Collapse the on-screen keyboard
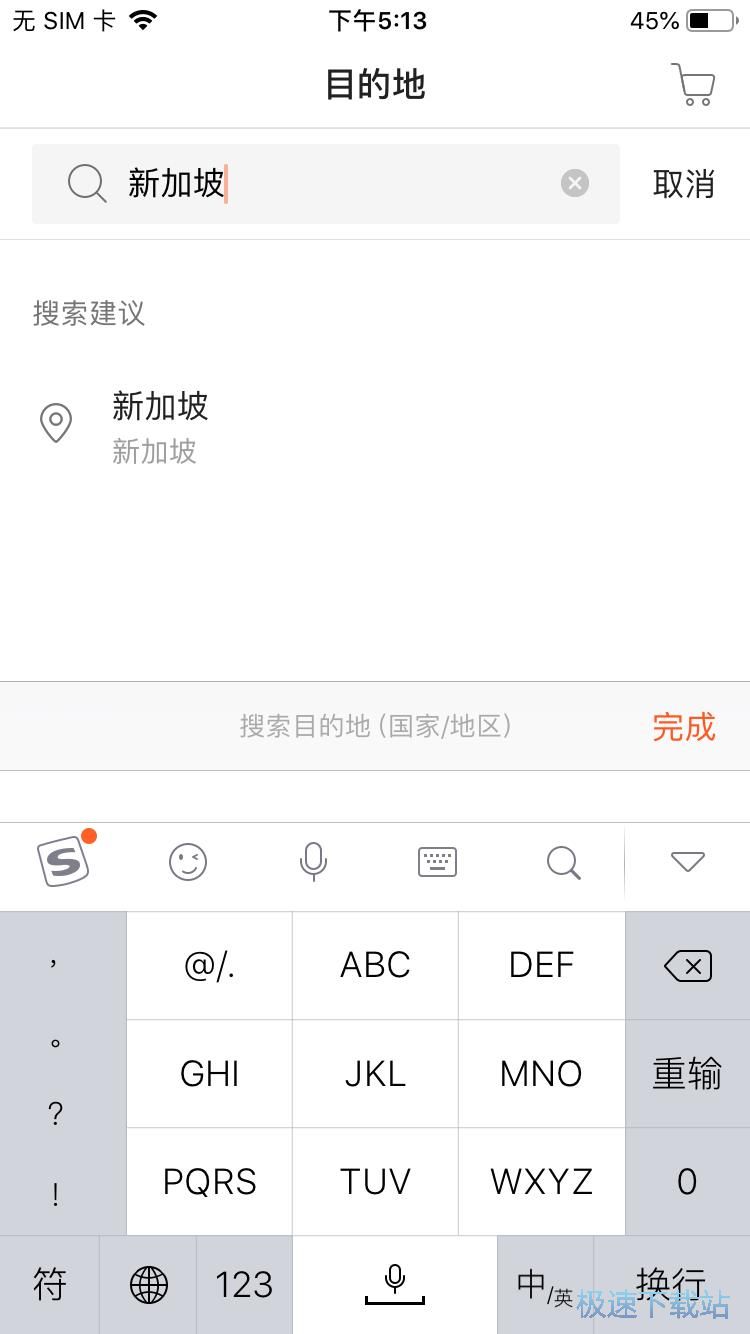This screenshot has height=1334, width=750. (688, 862)
